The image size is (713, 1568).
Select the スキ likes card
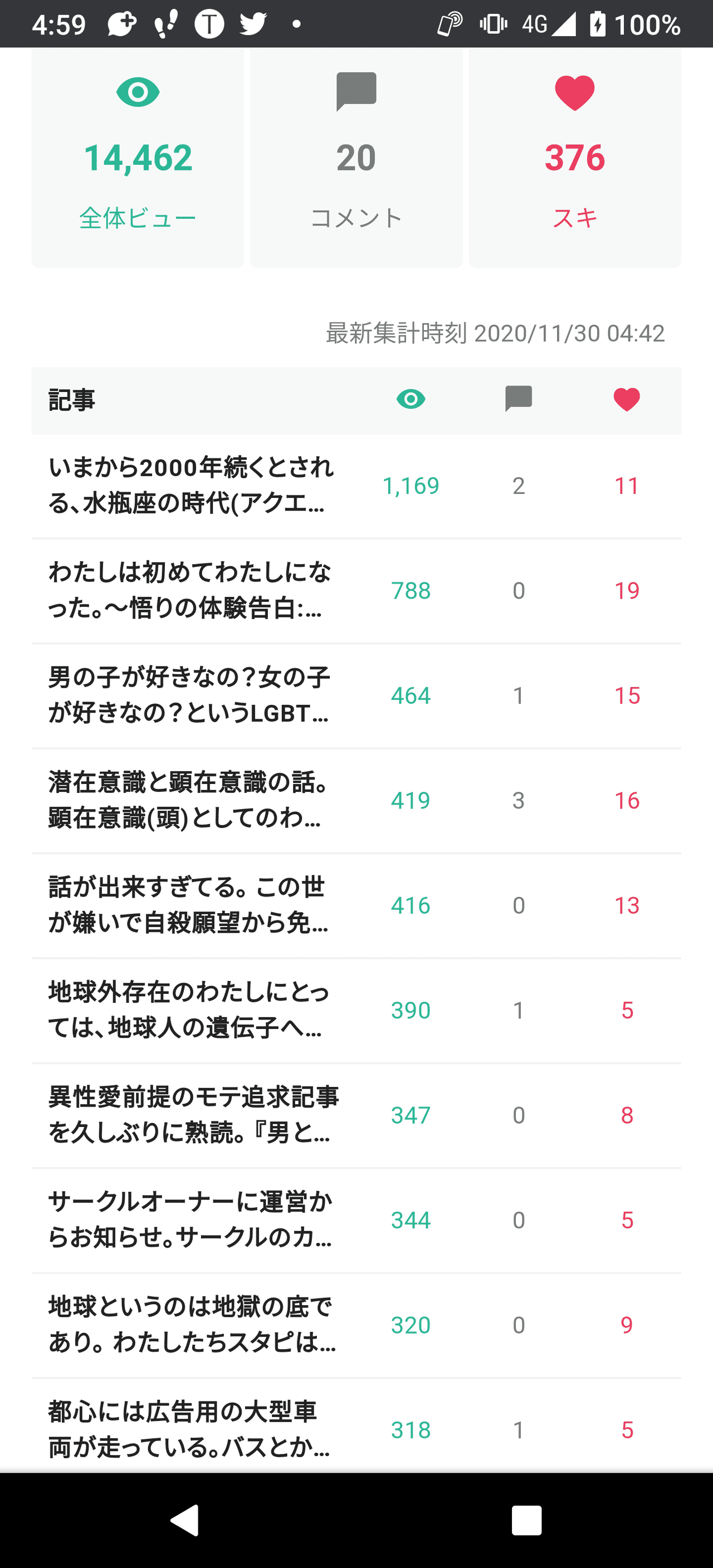click(575, 157)
